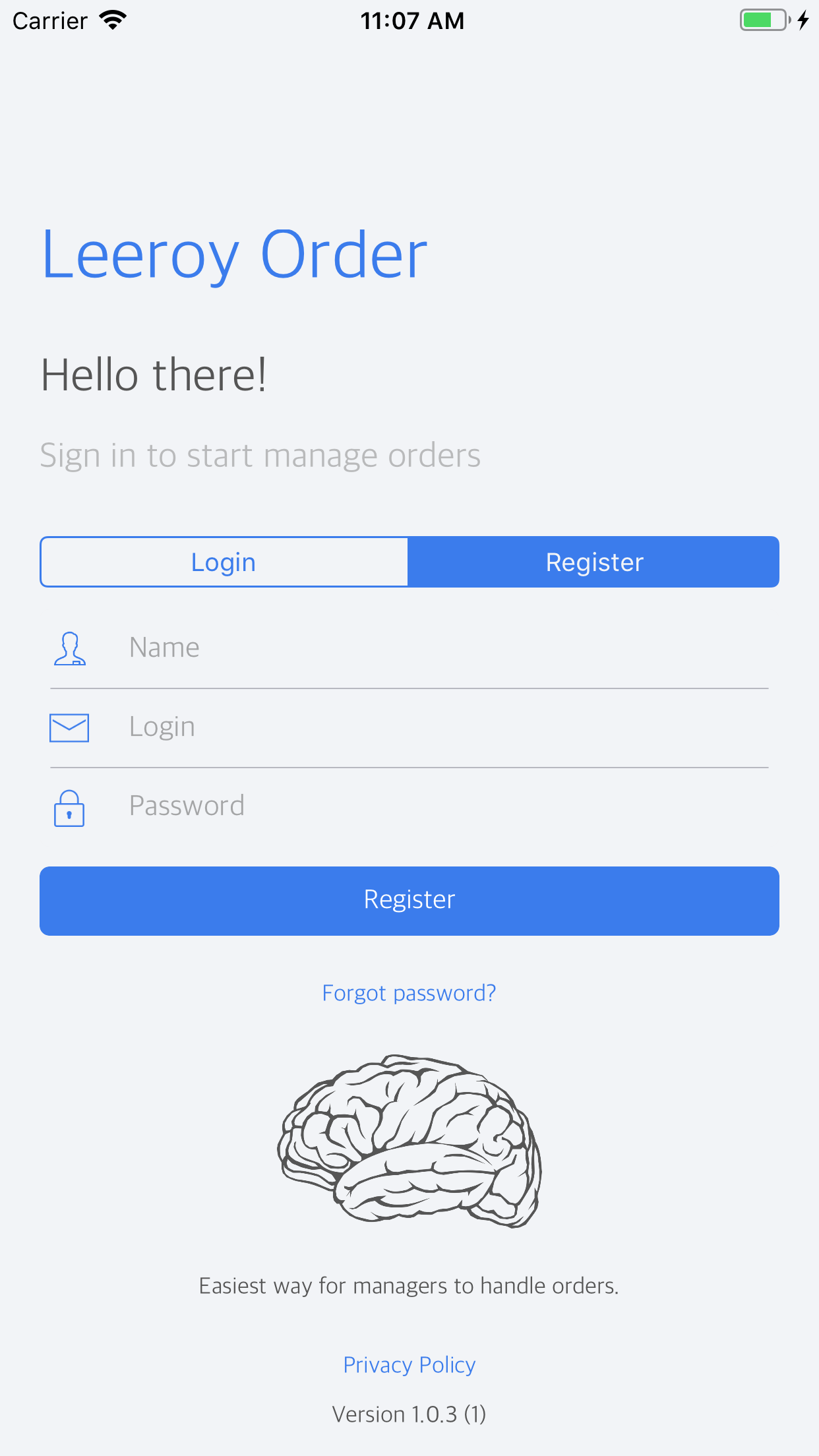Click the Version 1.0.3 text

[x=409, y=1414]
